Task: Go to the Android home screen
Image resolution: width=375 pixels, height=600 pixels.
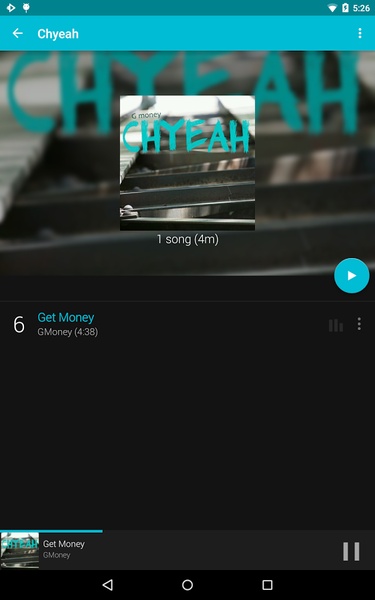Action: (x=188, y=585)
